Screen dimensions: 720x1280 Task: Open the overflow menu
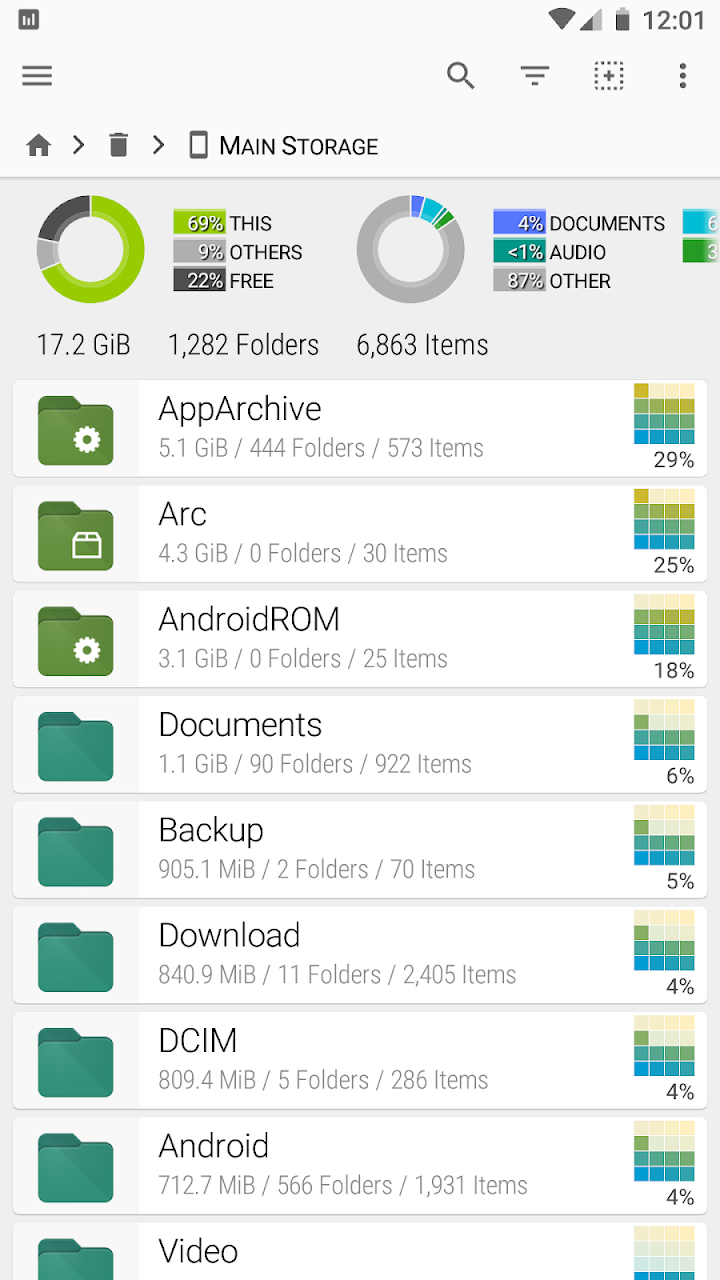[683, 76]
